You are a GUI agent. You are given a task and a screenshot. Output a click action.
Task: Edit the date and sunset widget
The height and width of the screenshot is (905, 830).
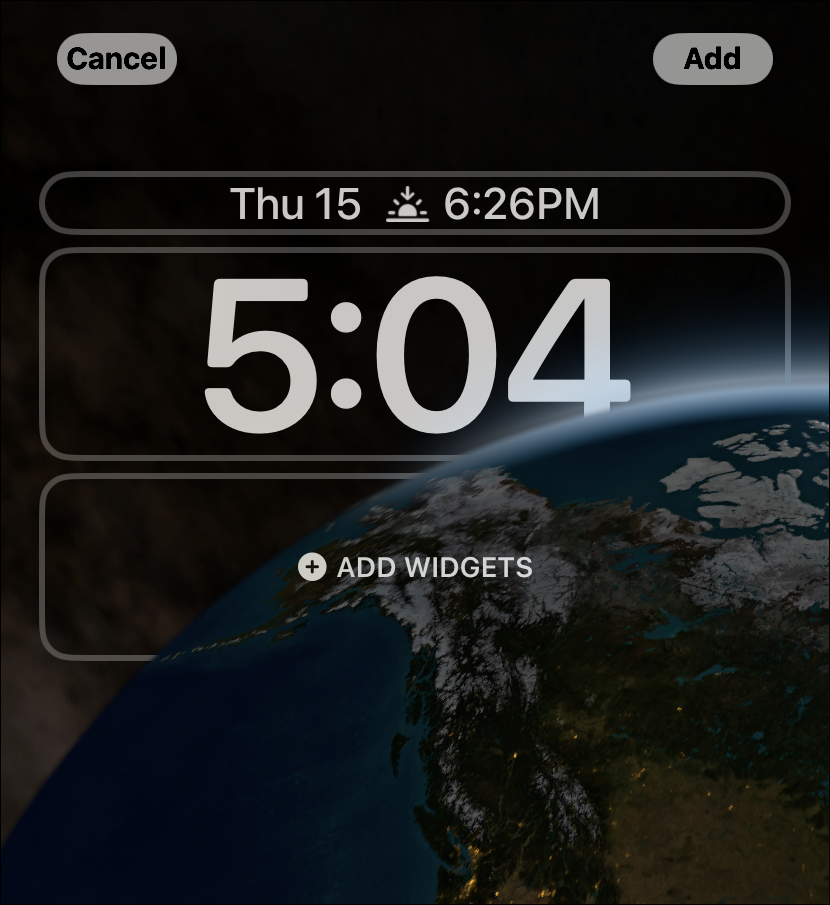[x=414, y=204]
